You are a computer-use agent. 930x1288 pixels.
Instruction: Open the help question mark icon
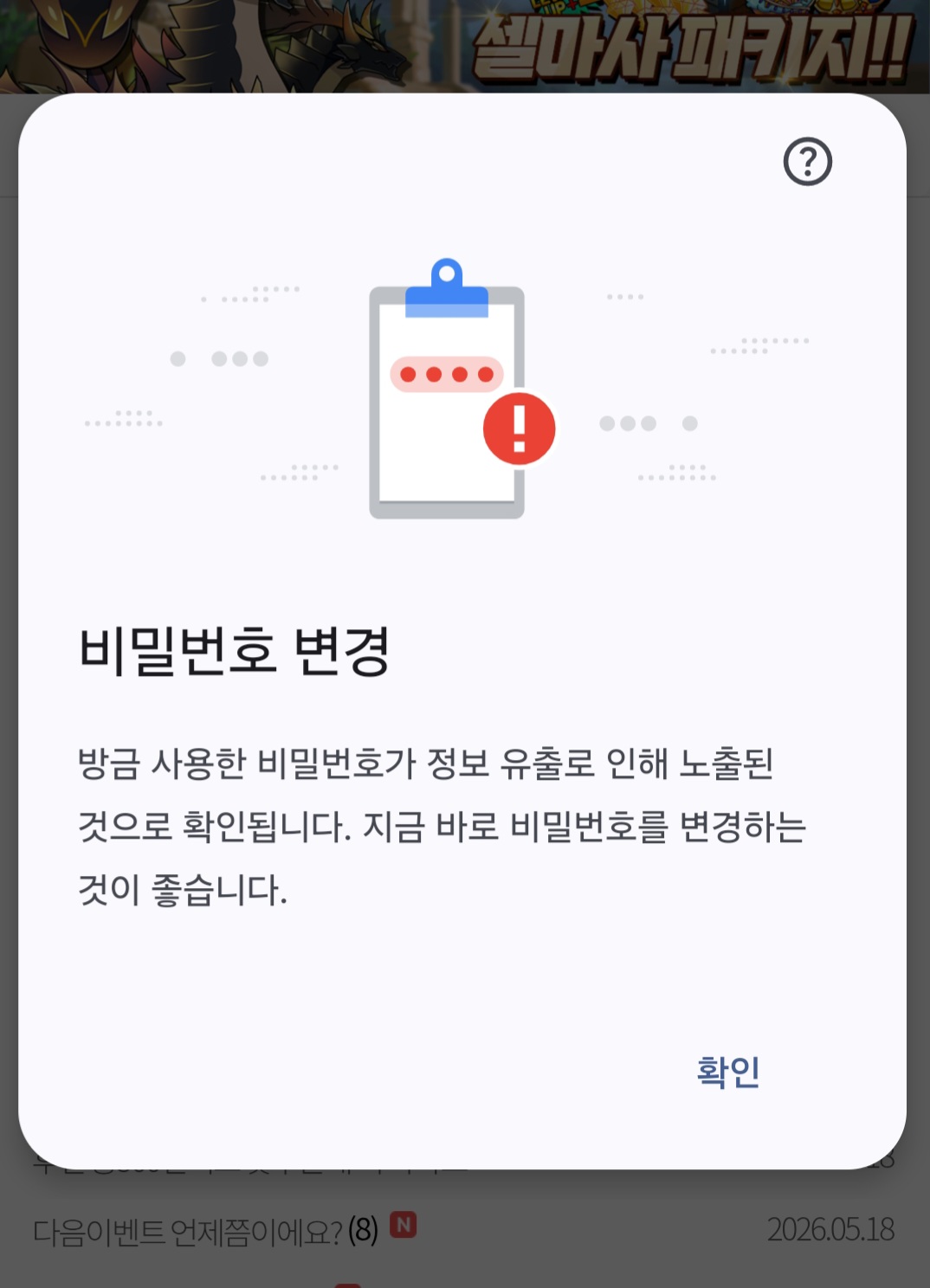(807, 162)
